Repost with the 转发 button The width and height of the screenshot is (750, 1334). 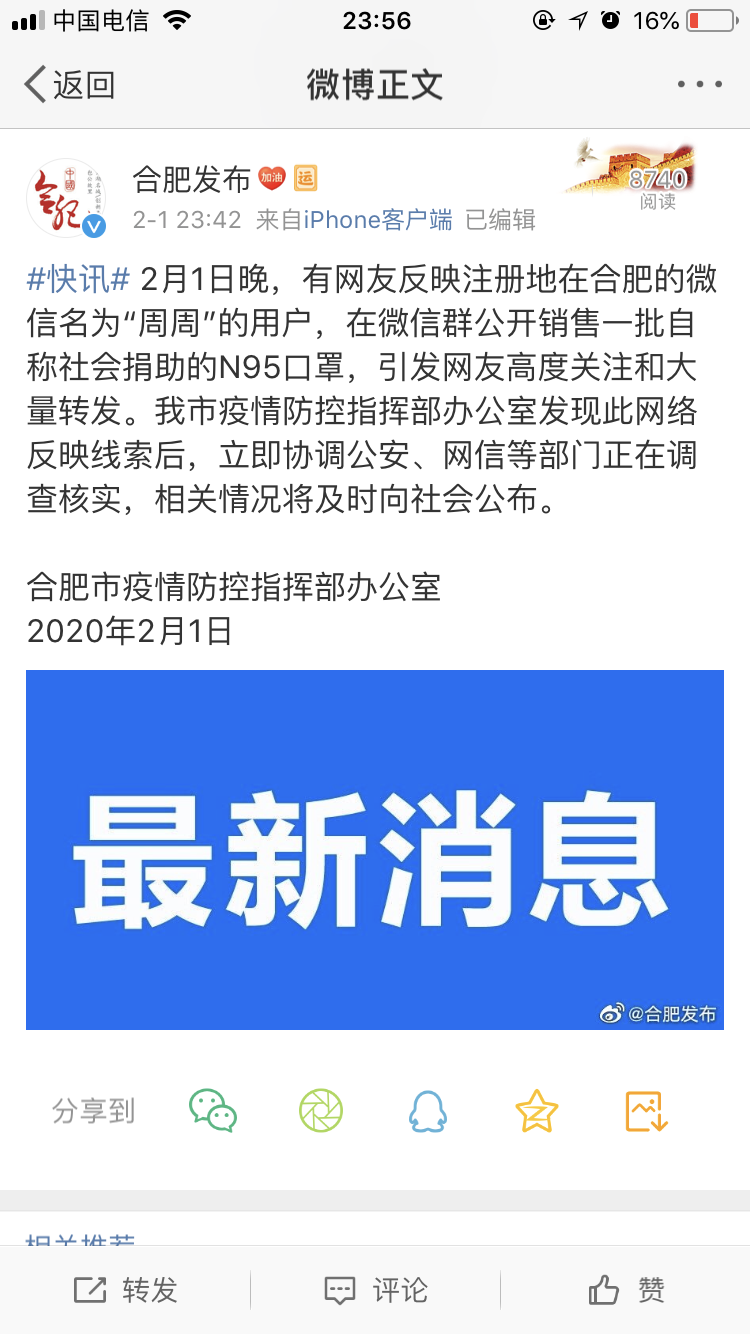tap(125, 1290)
